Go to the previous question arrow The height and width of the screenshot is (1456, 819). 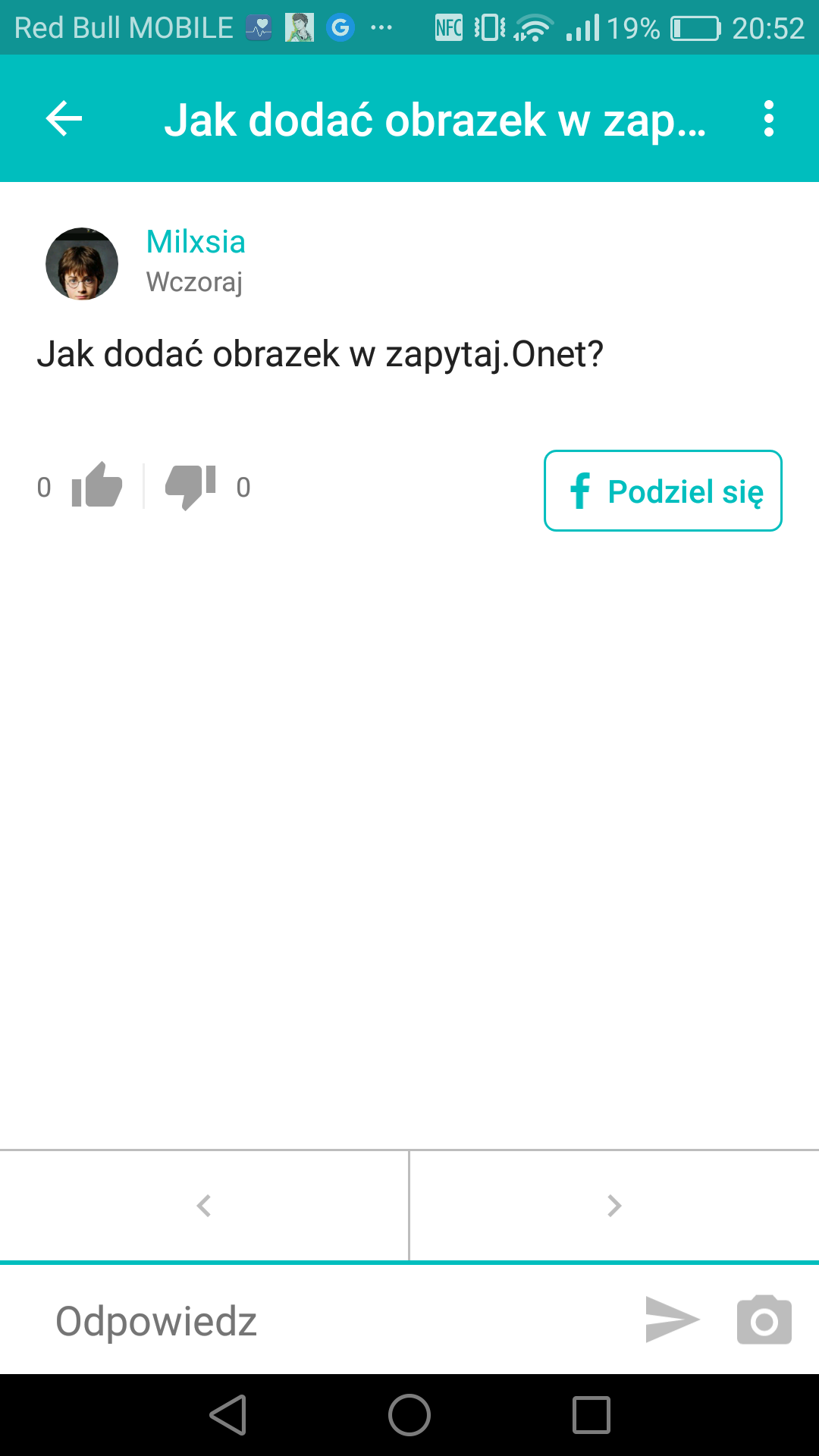[x=203, y=1206]
